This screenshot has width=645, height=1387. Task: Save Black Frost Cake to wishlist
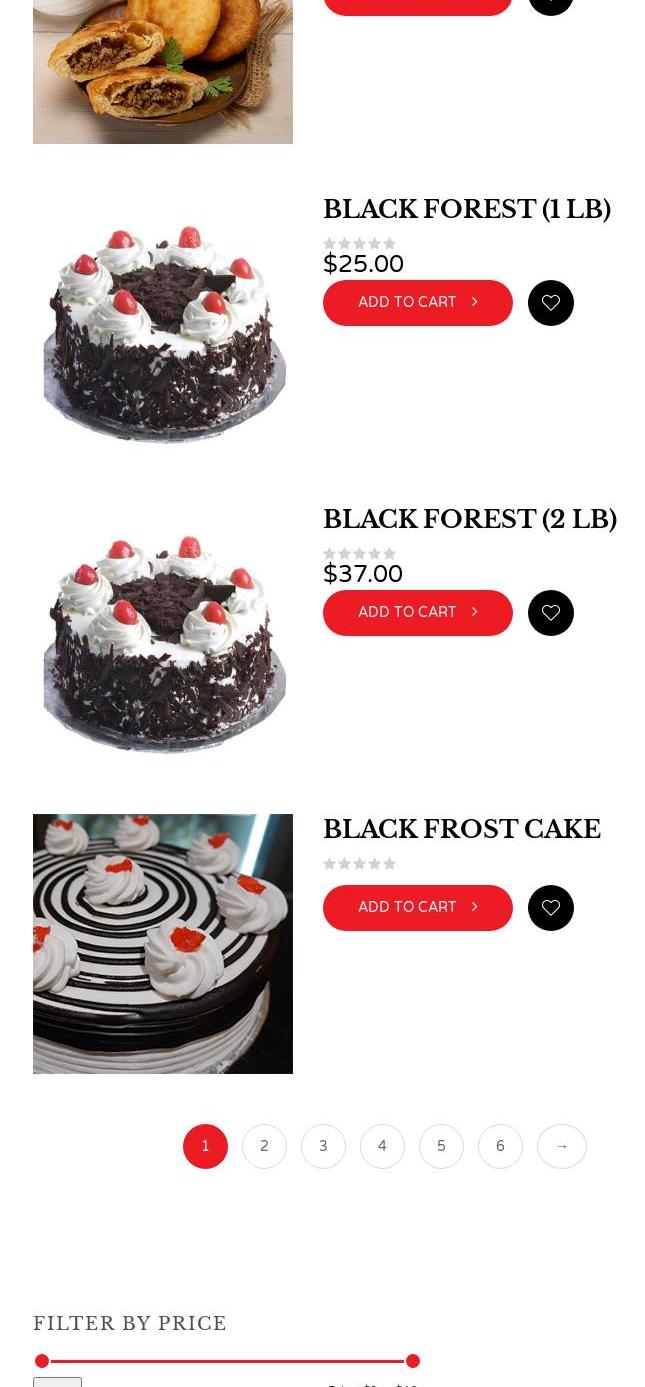point(551,908)
